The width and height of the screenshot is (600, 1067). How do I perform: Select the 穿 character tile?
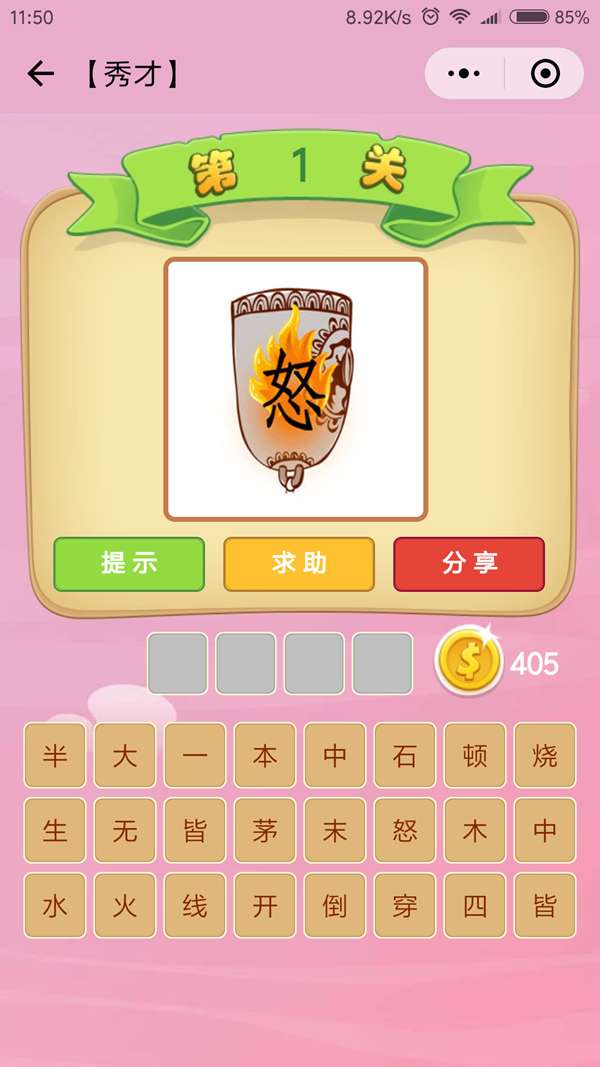click(x=405, y=905)
